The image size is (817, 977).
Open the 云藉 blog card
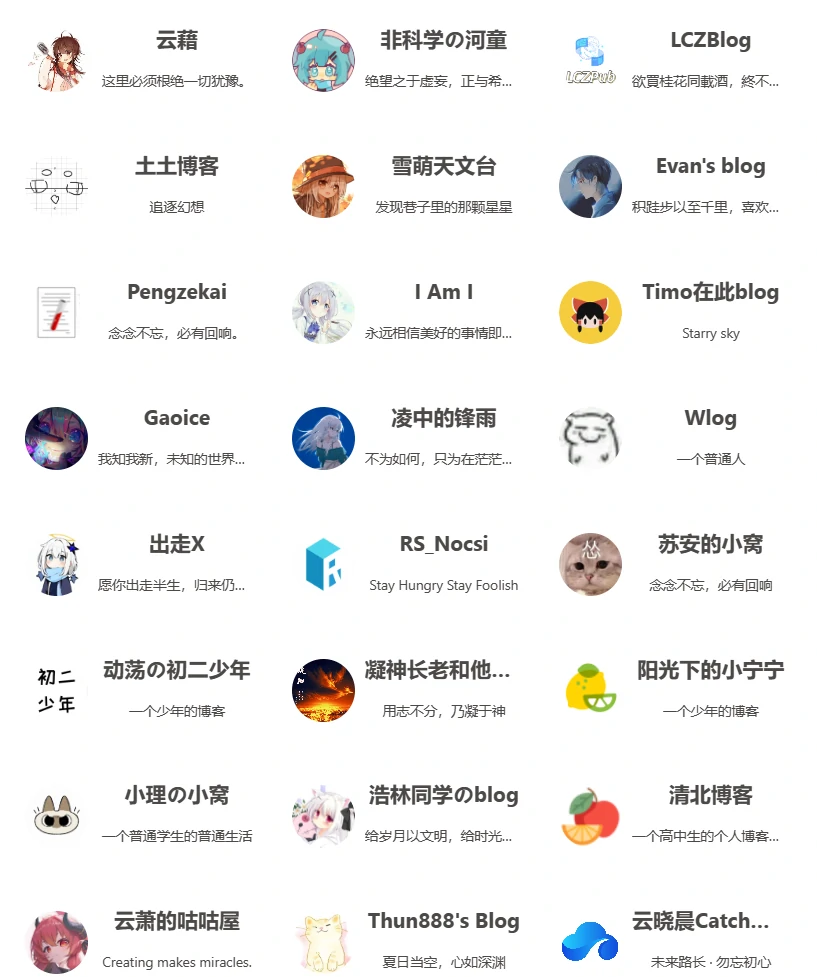(x=176, y=42)
